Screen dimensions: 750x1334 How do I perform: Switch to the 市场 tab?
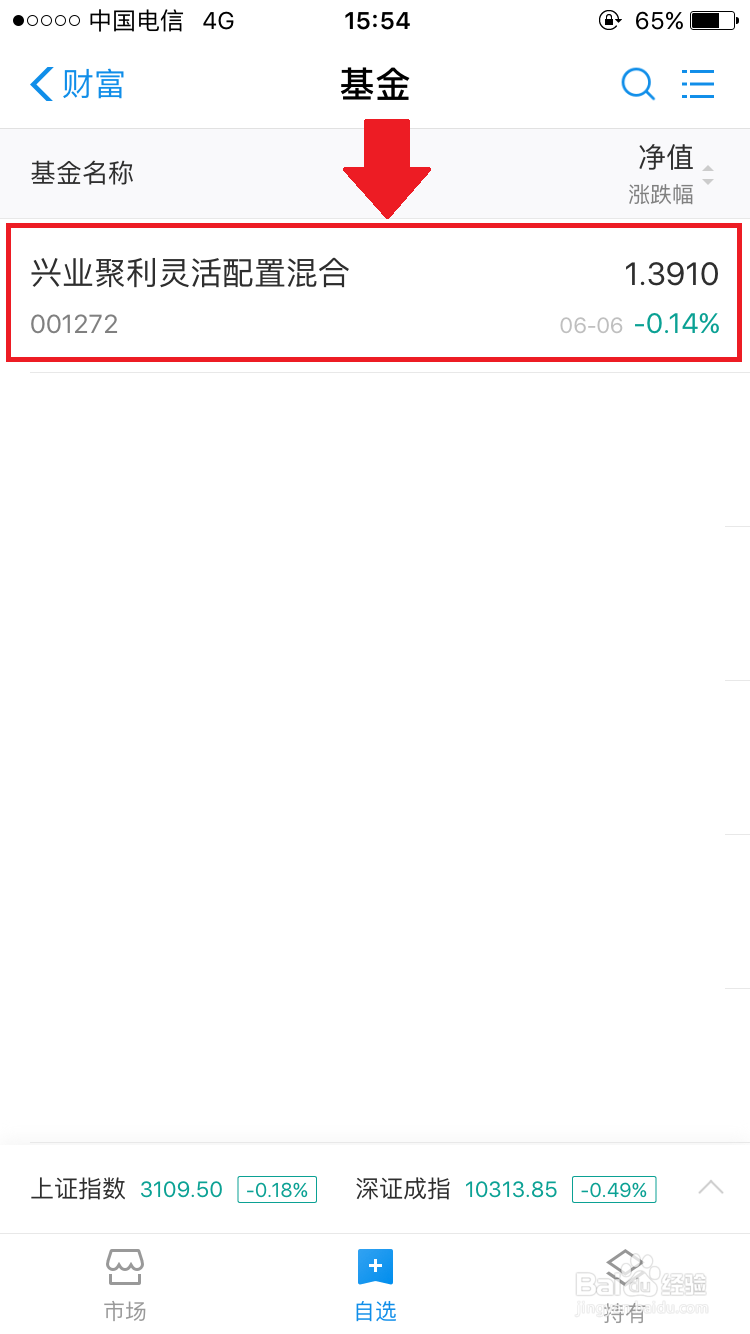click(x=125, y=1285)
